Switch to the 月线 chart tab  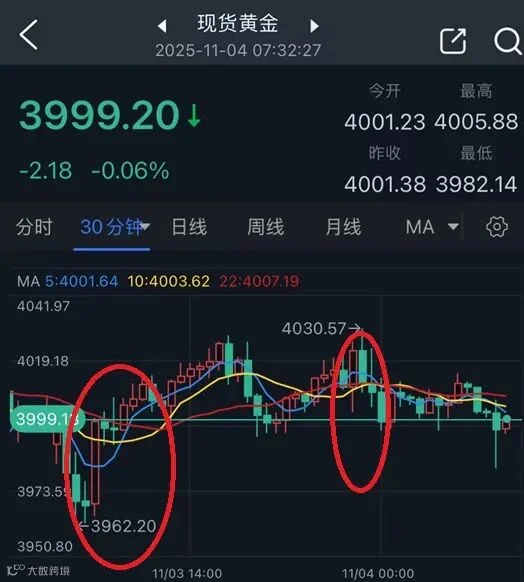(x=343, y=227)
